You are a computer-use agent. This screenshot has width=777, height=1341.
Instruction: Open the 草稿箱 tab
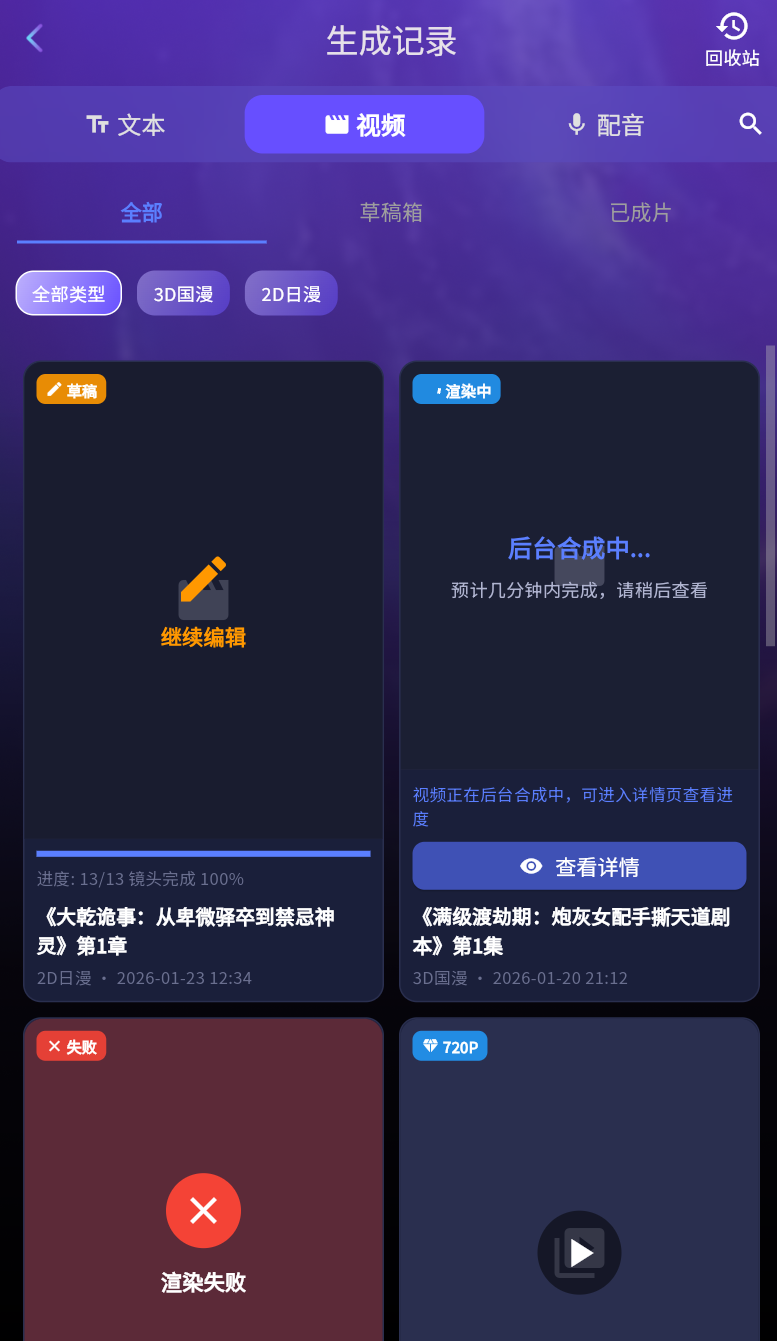[x=391, y=212]
